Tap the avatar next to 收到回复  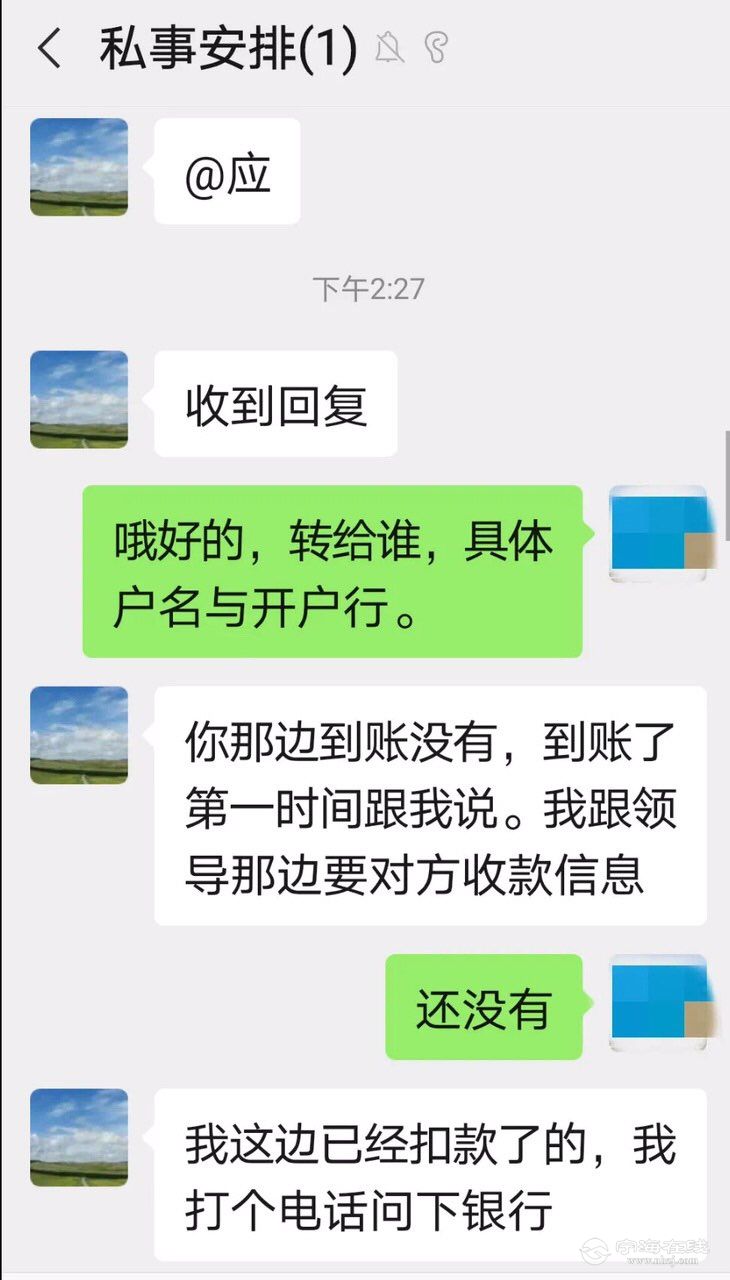point(79,399)
